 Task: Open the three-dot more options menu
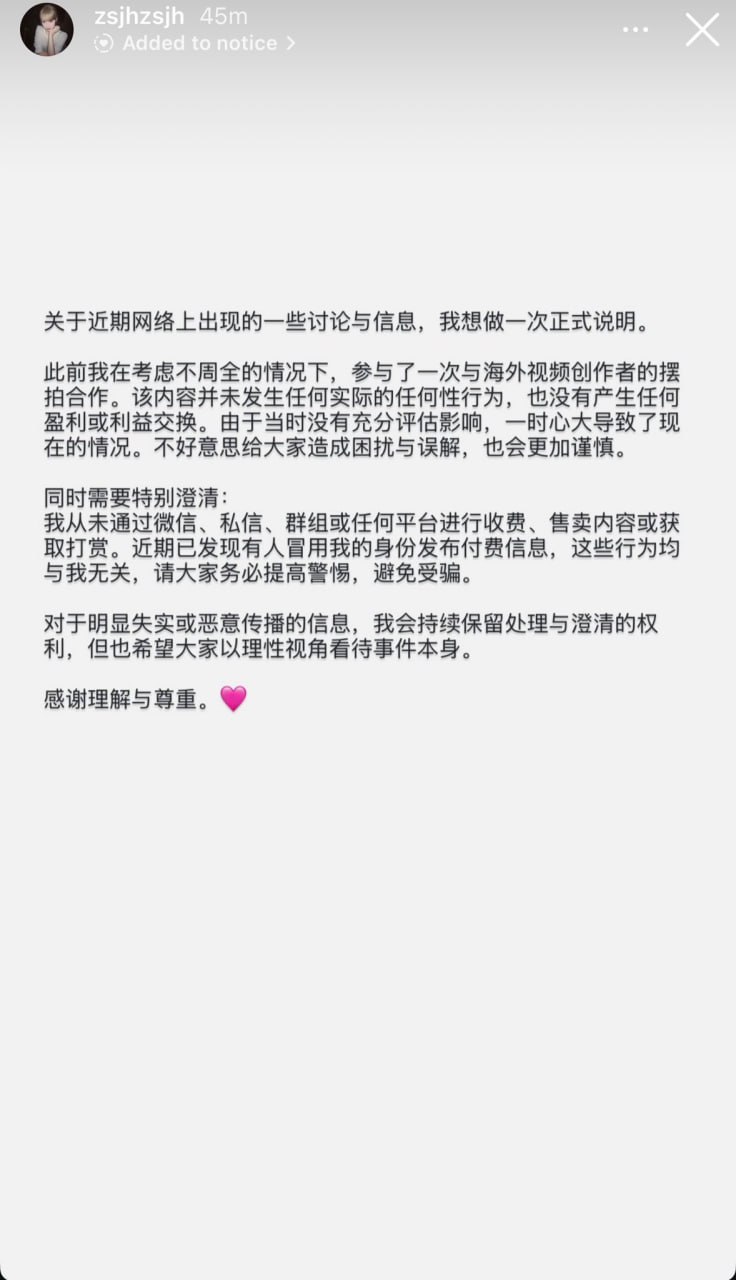tap(635, 30)
